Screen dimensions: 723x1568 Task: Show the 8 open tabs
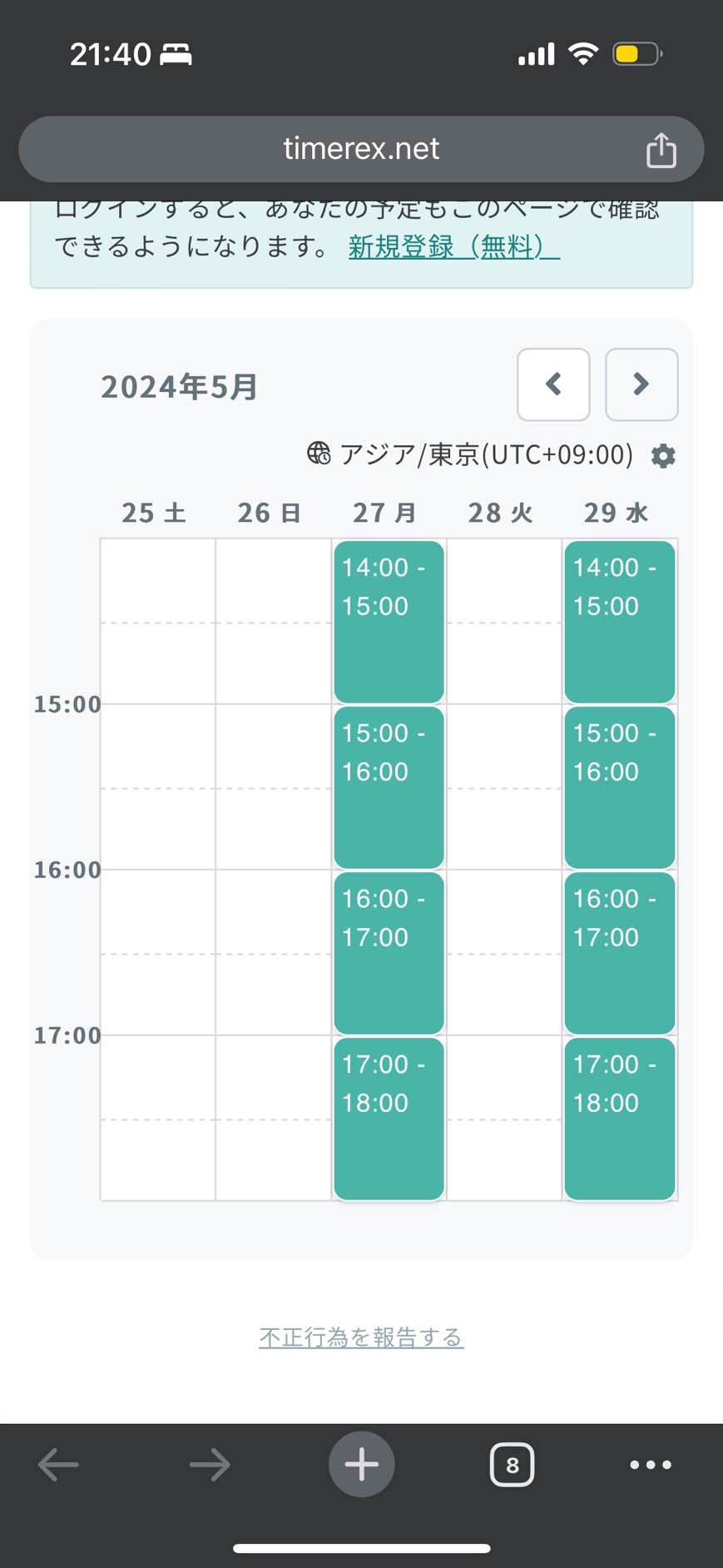(x=512, y=1465)
